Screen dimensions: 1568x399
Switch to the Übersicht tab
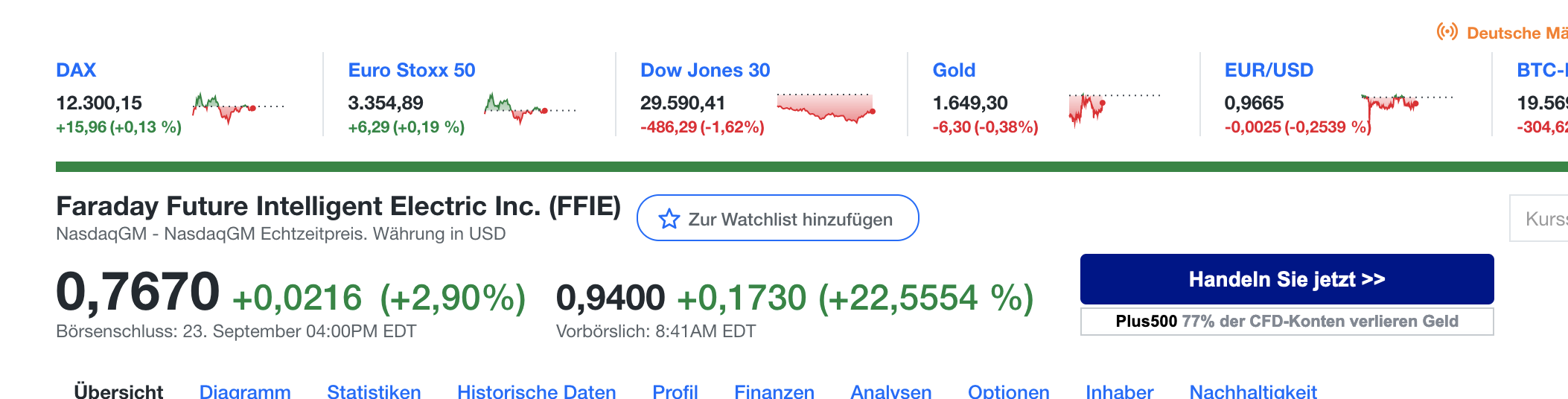pos(118,391)
